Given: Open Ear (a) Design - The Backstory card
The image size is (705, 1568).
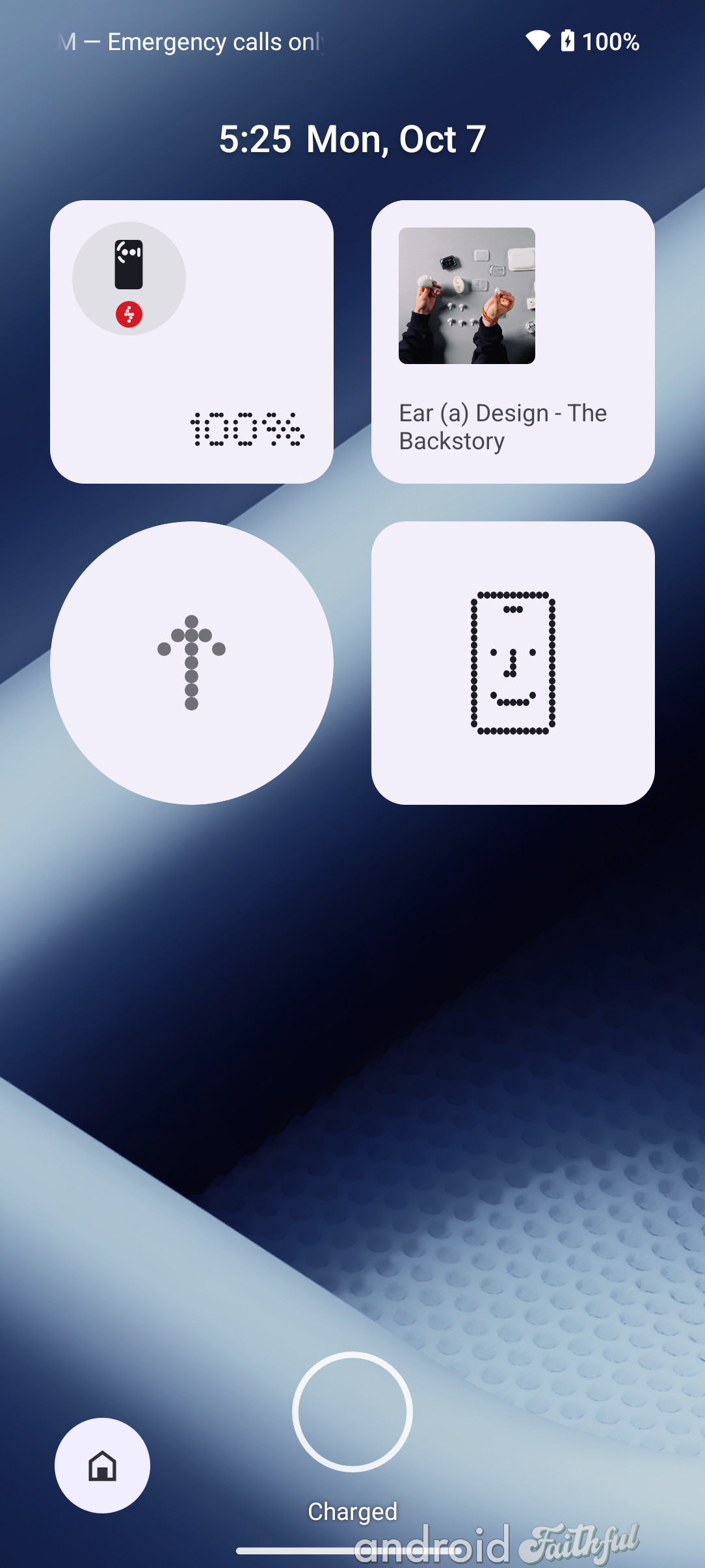Looking at the screenshot, I should [x=512, y=342].
